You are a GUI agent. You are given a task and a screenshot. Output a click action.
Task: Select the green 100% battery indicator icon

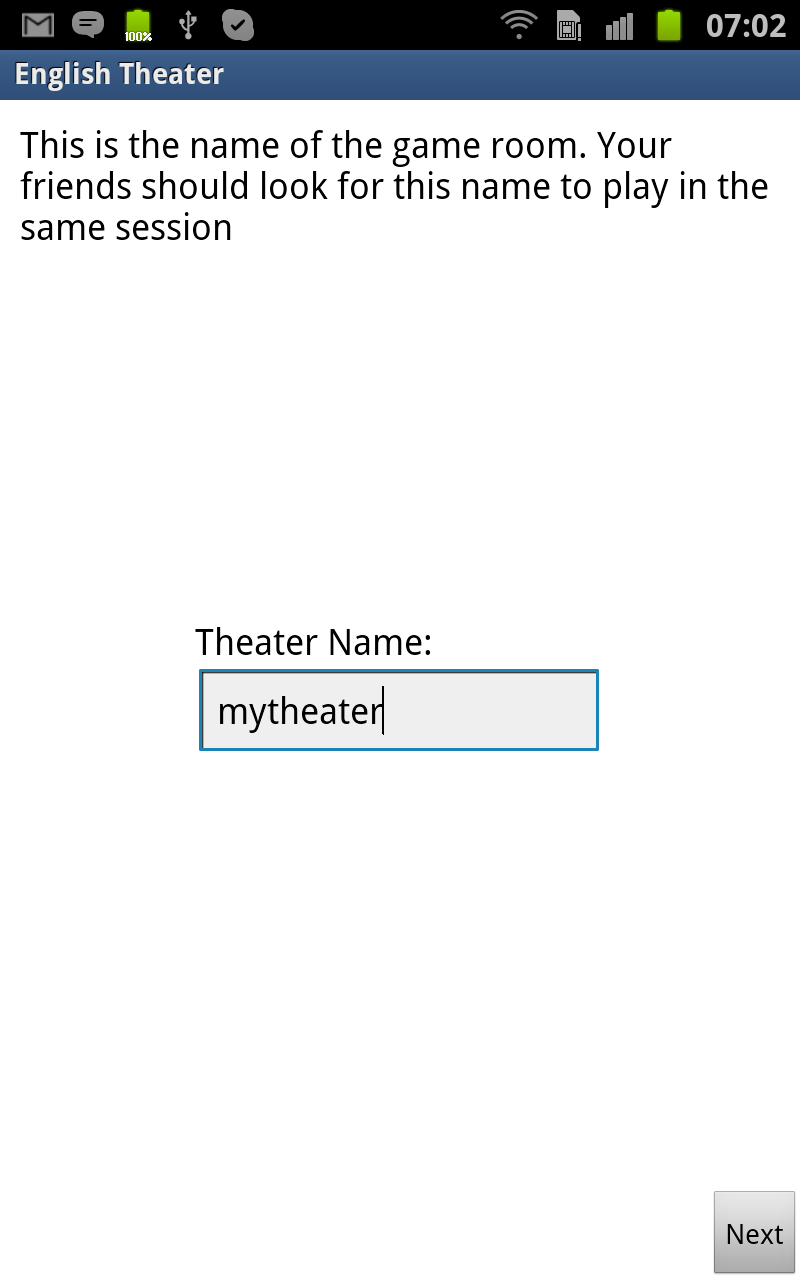(x=137, y=22)
